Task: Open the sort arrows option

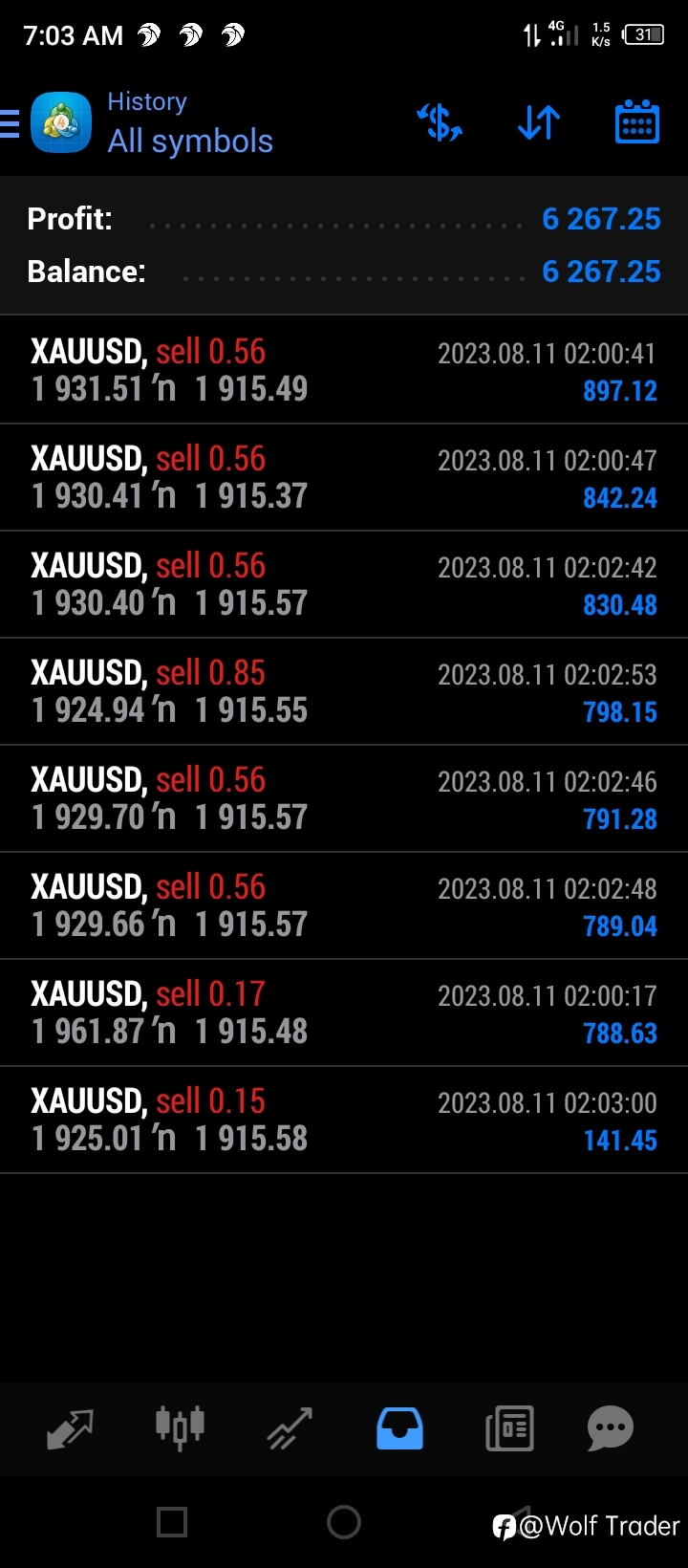Action: (539, 122)
